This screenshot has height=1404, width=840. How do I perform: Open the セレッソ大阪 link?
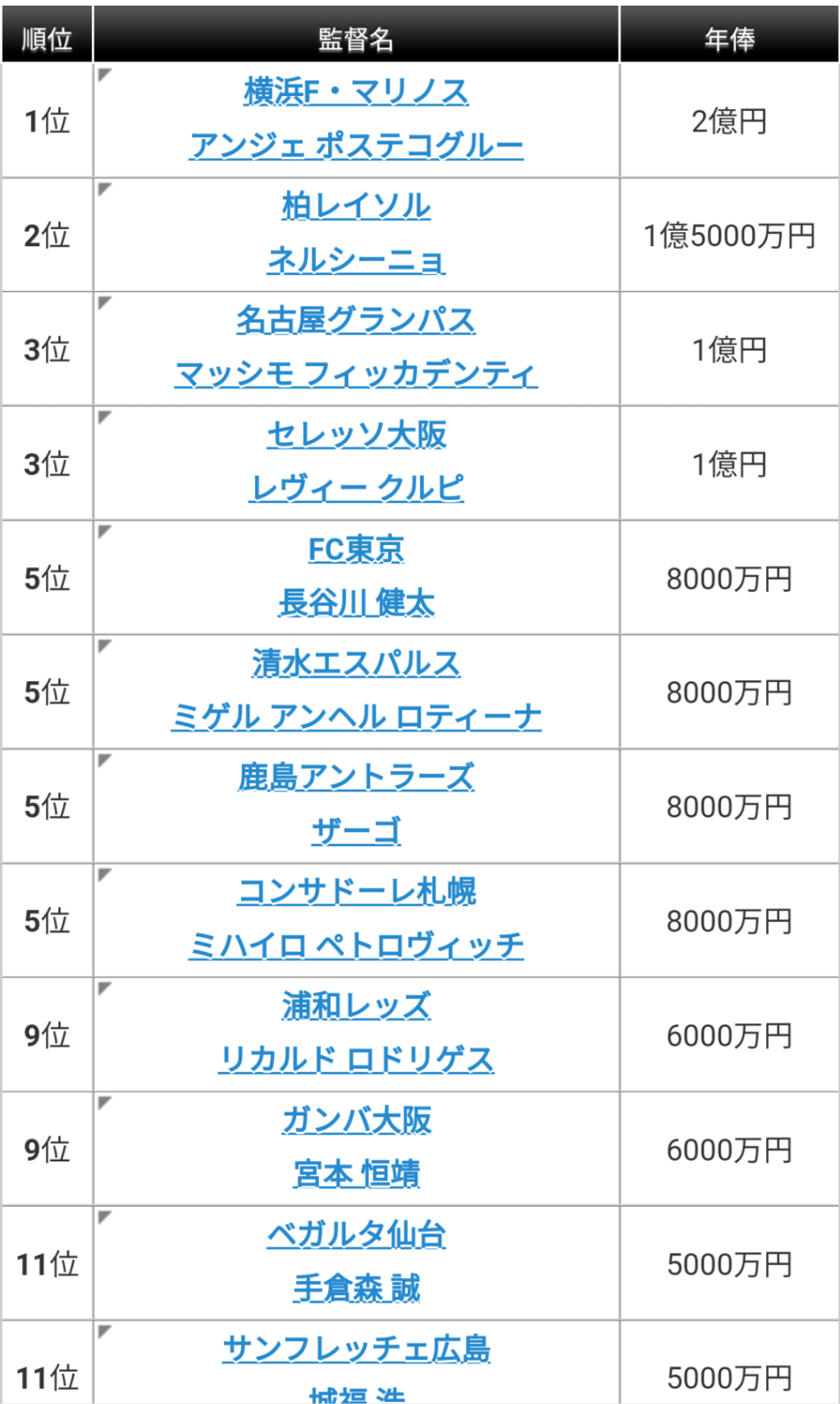pyautogui.click(x=356, y=435)
